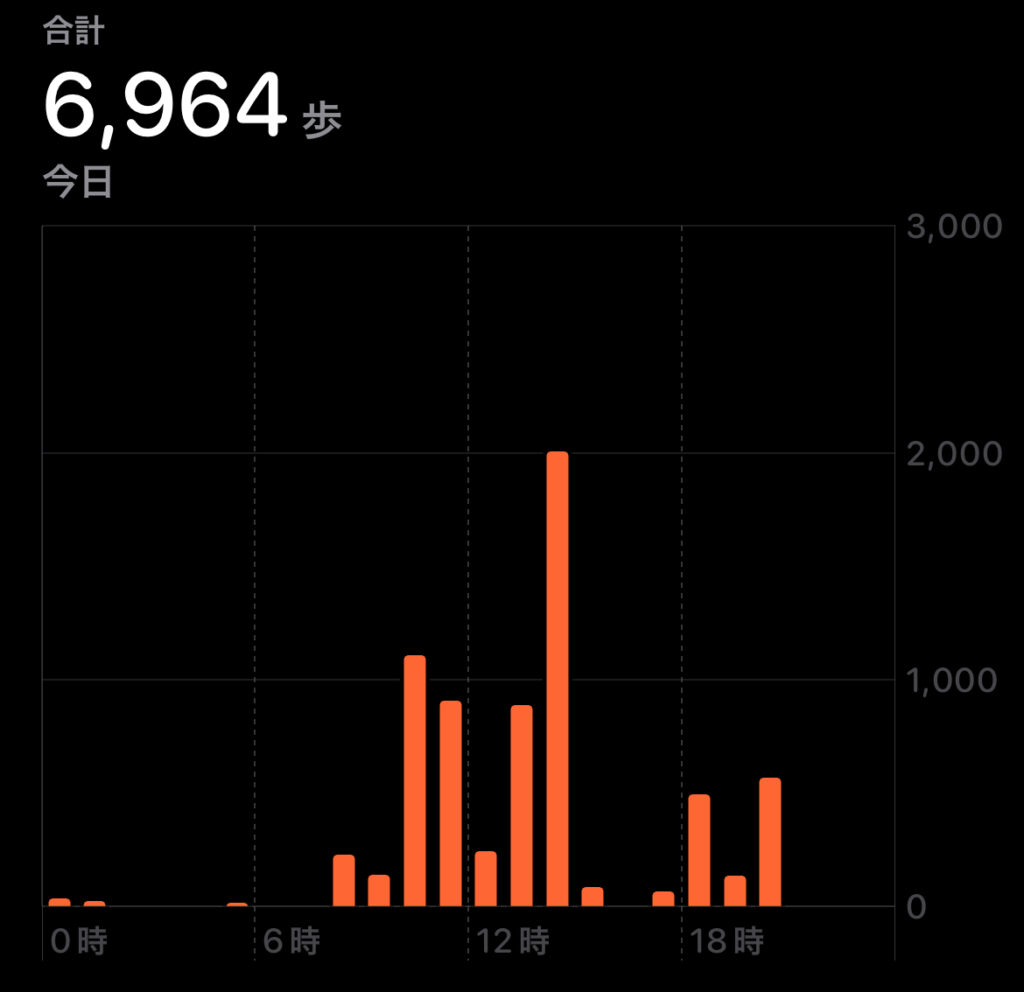The width and height of the screenshot is (1024, 992).
Task: Select the bar just above 1,000 steps
Action: (414, 781)
